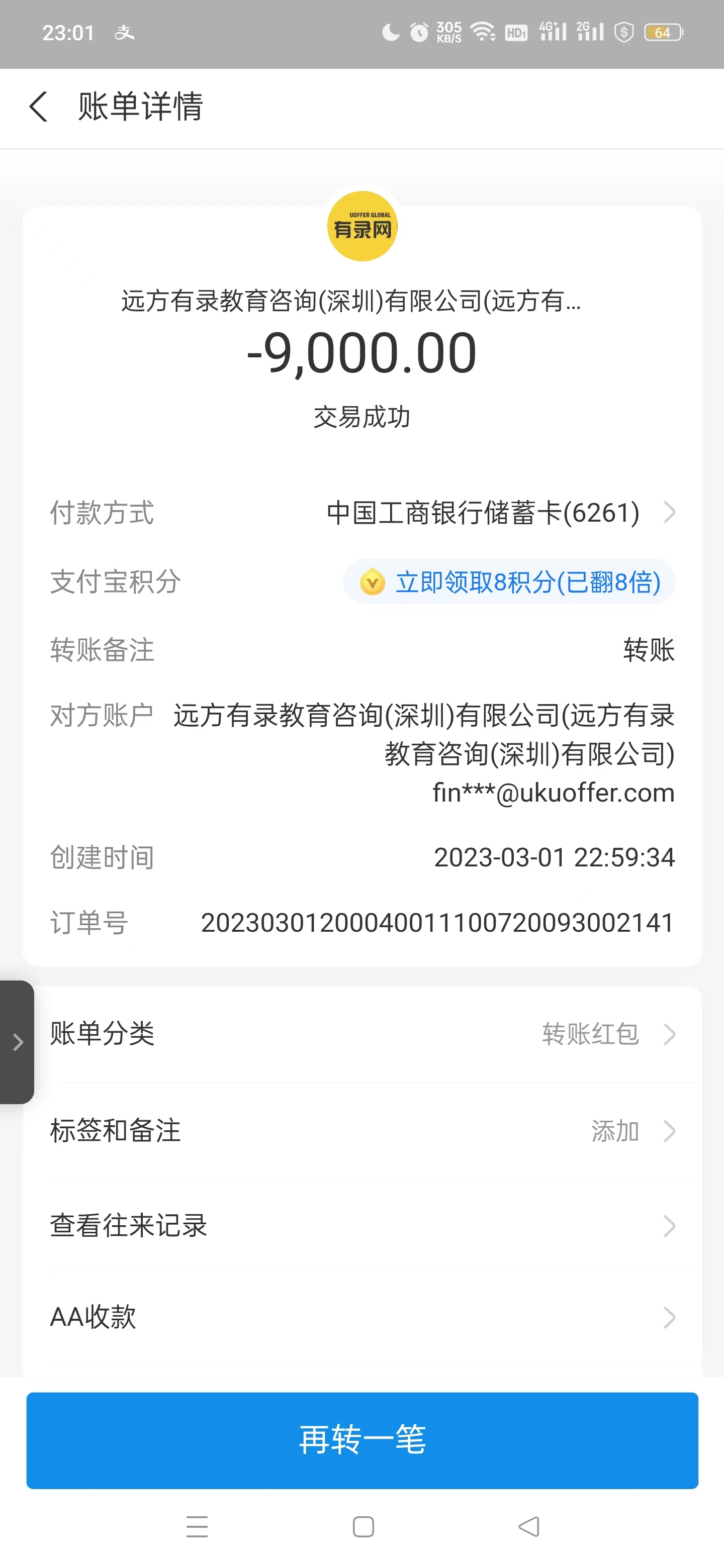Open the 账单分类 row

(363, 1034)
